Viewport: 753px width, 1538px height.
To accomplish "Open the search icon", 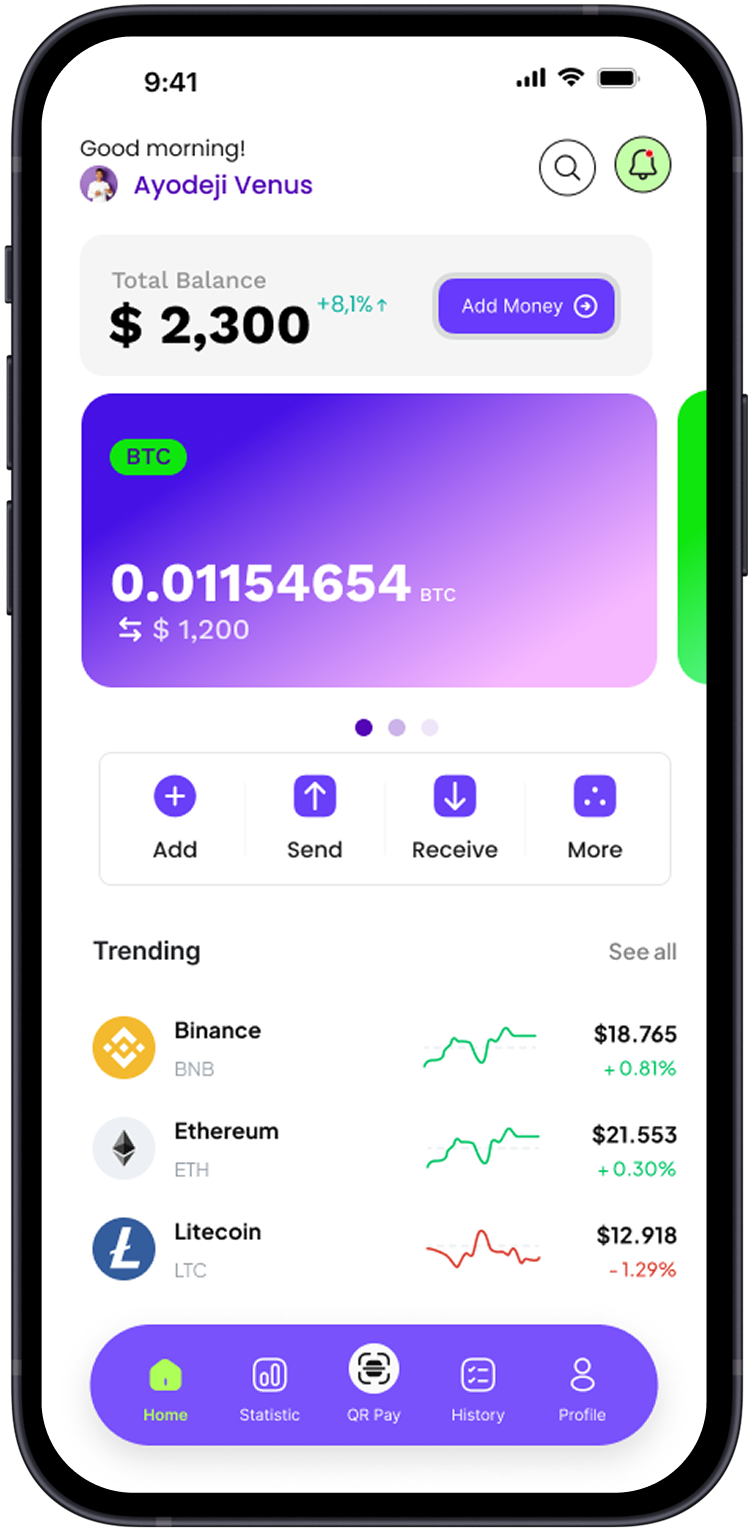I will pos(567,168).
